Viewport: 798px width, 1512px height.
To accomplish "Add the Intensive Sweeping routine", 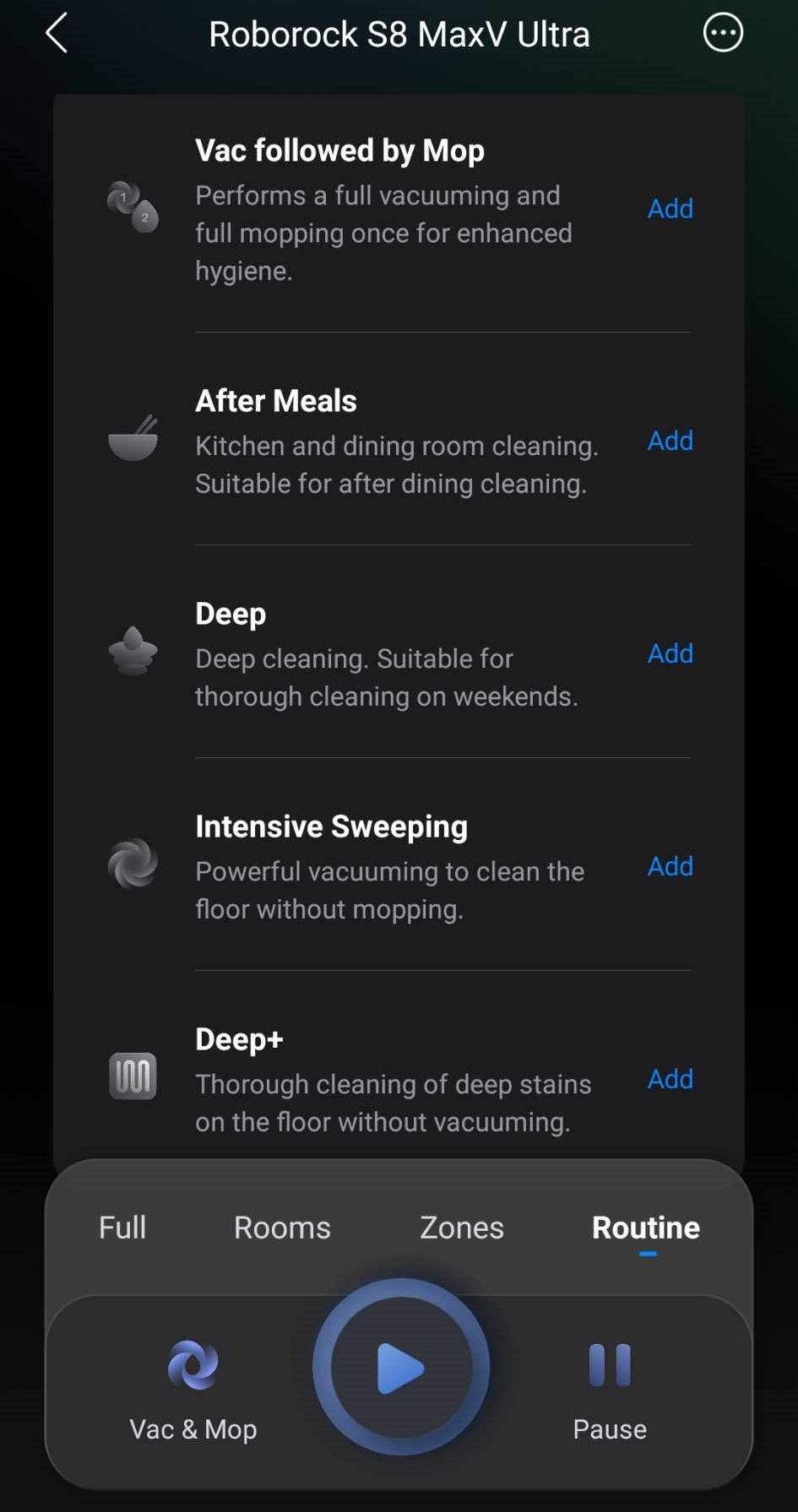I will [x=670, y=866].
